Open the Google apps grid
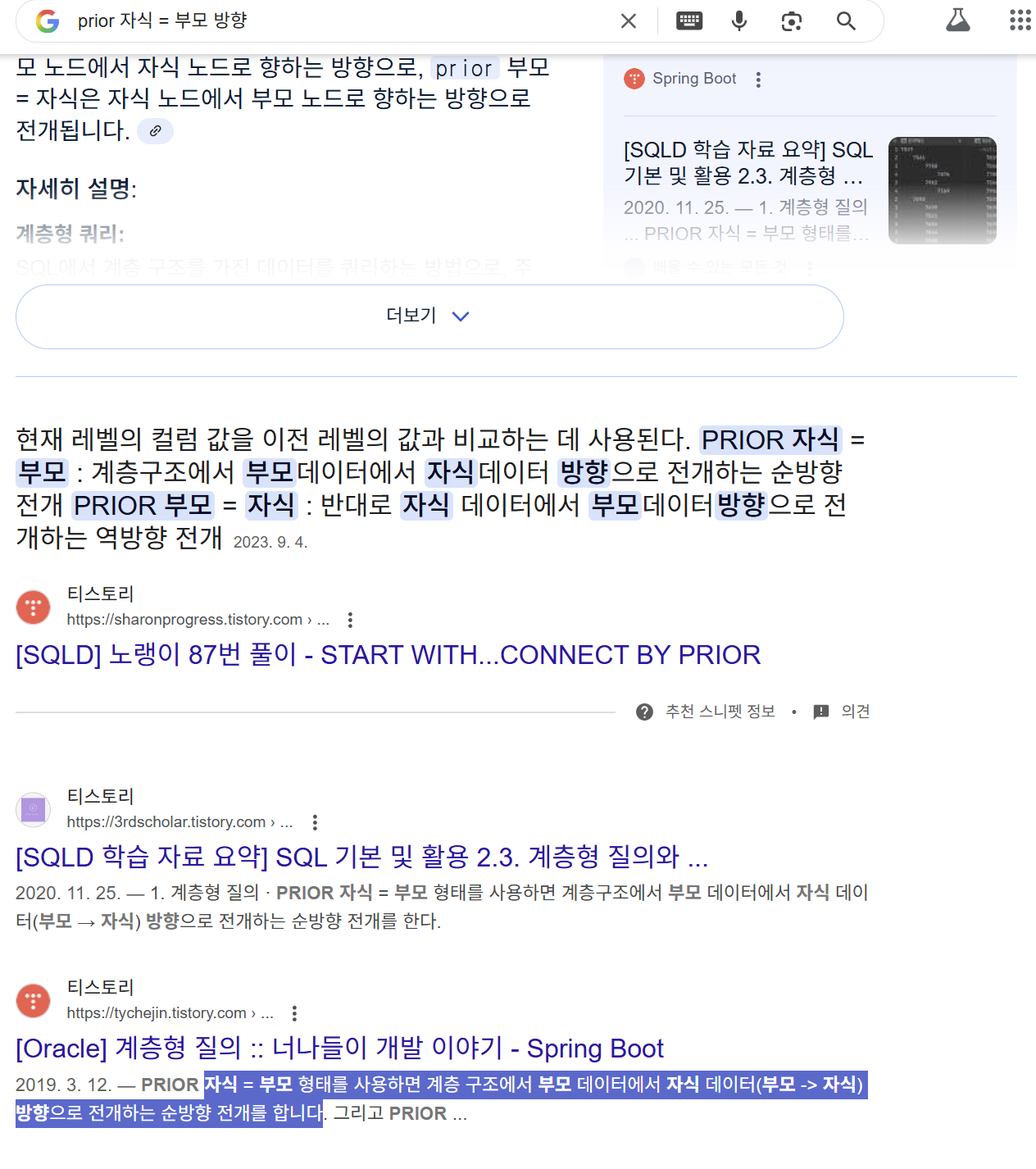The width and height of the screenshot is (1036, 1169). point(1020,20)
